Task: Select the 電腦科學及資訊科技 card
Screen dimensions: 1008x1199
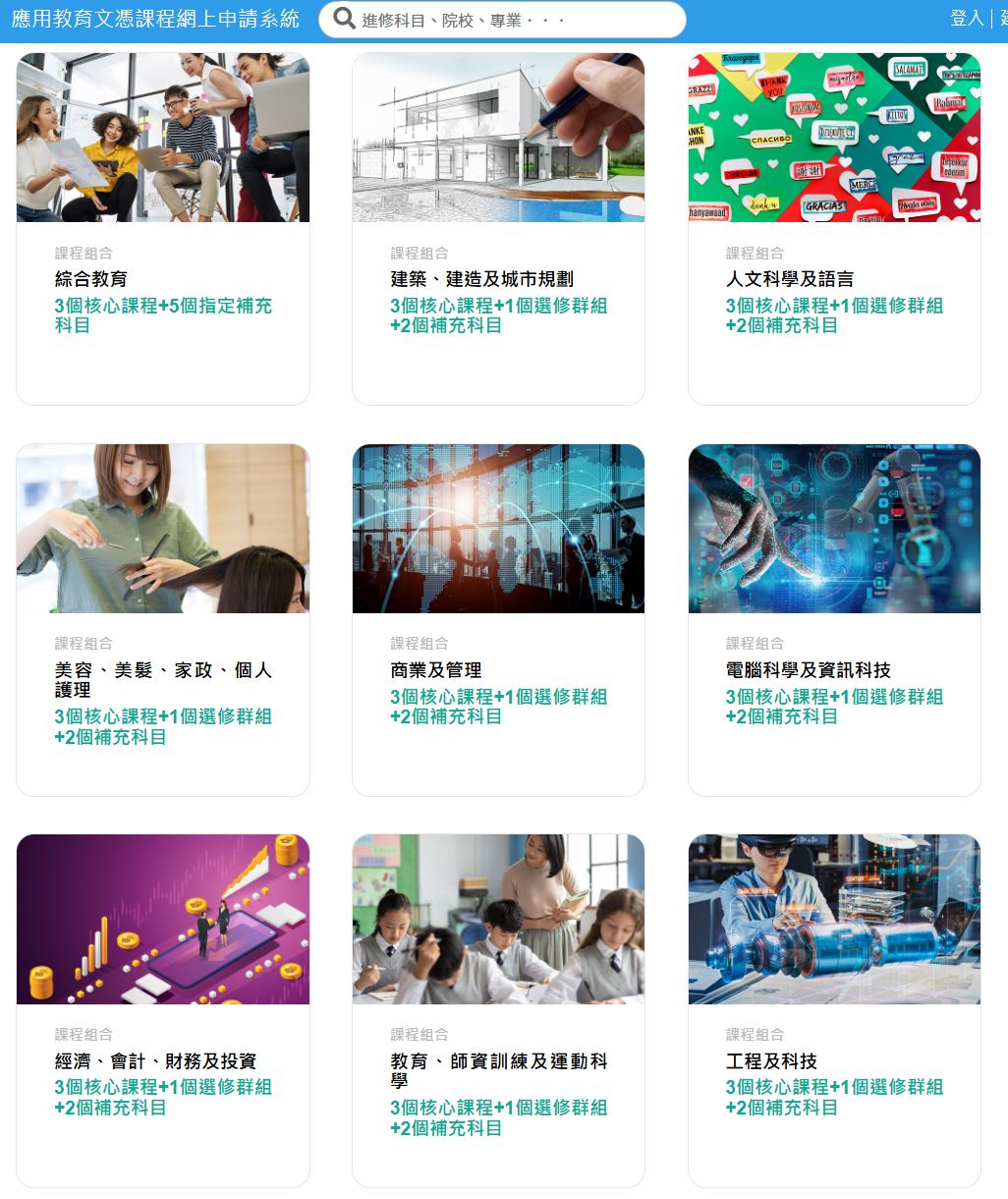Action: tap(808, 670)
